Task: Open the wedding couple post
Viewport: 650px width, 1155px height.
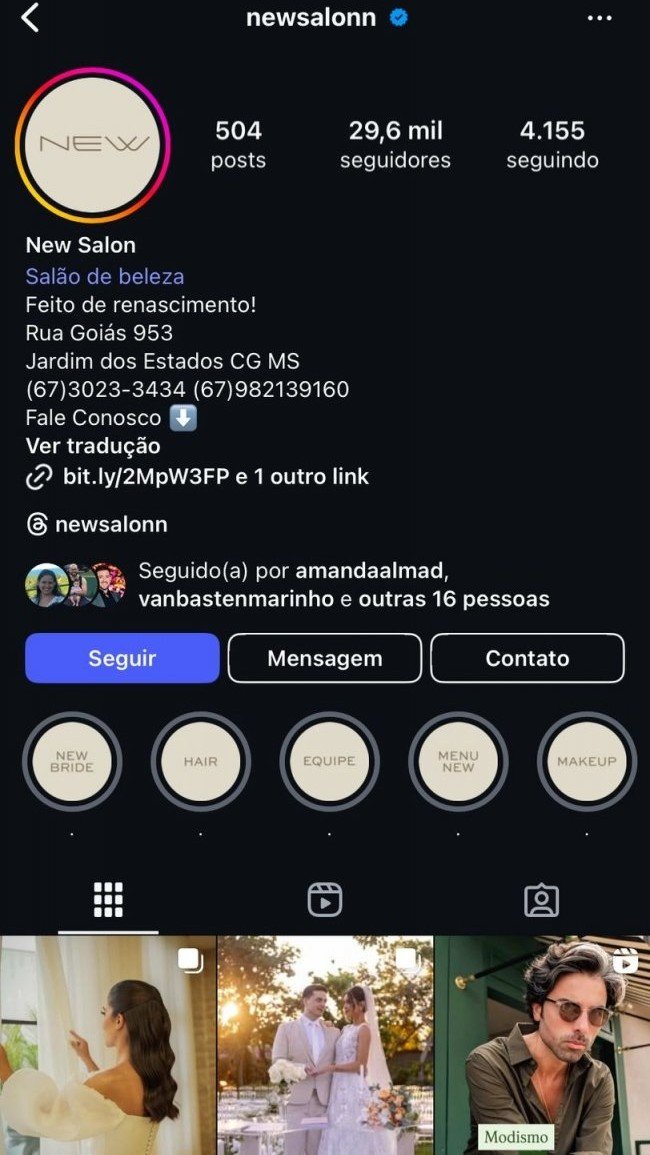Action: 325,1045
